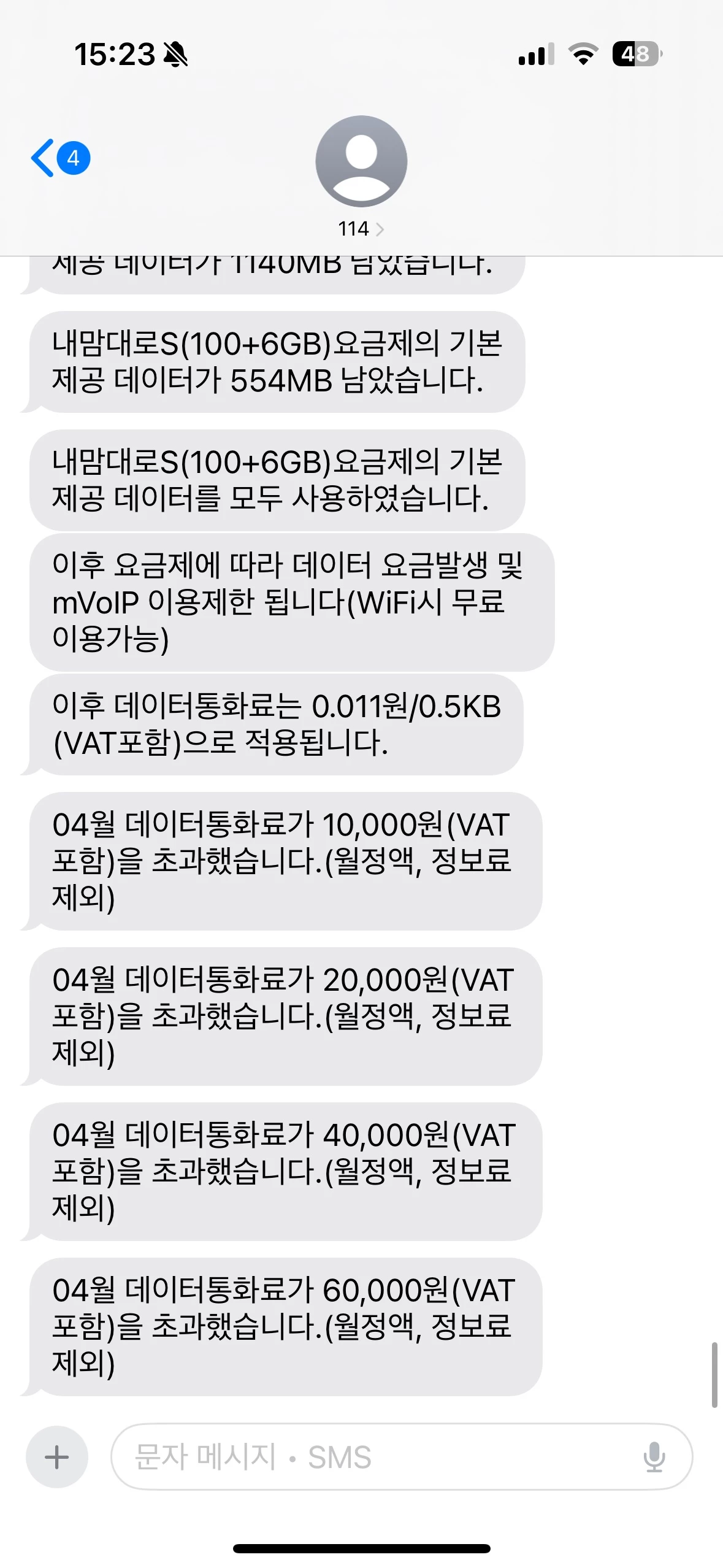Start voice dictation with the microphone

pyautogui.click(x=654, y=1456)
